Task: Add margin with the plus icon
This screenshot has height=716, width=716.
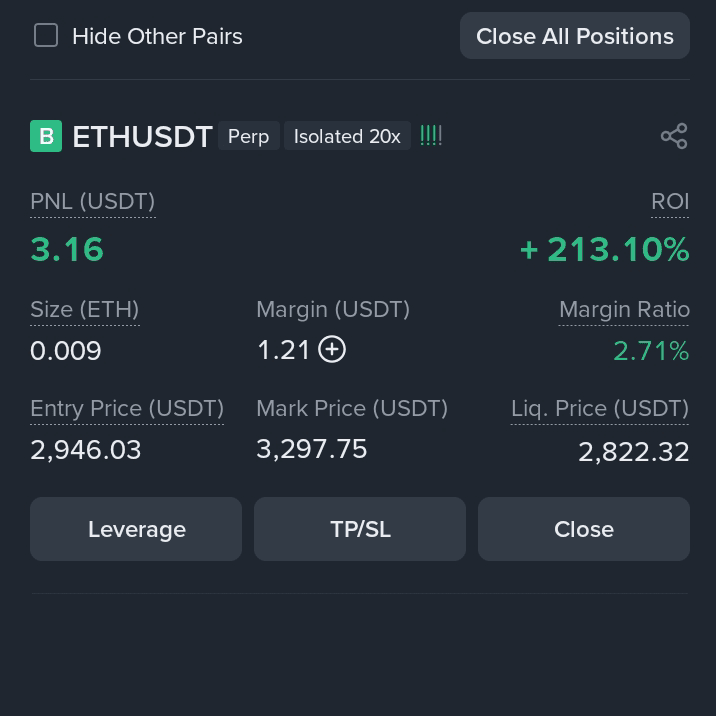Action: click(x=332, y=349)
